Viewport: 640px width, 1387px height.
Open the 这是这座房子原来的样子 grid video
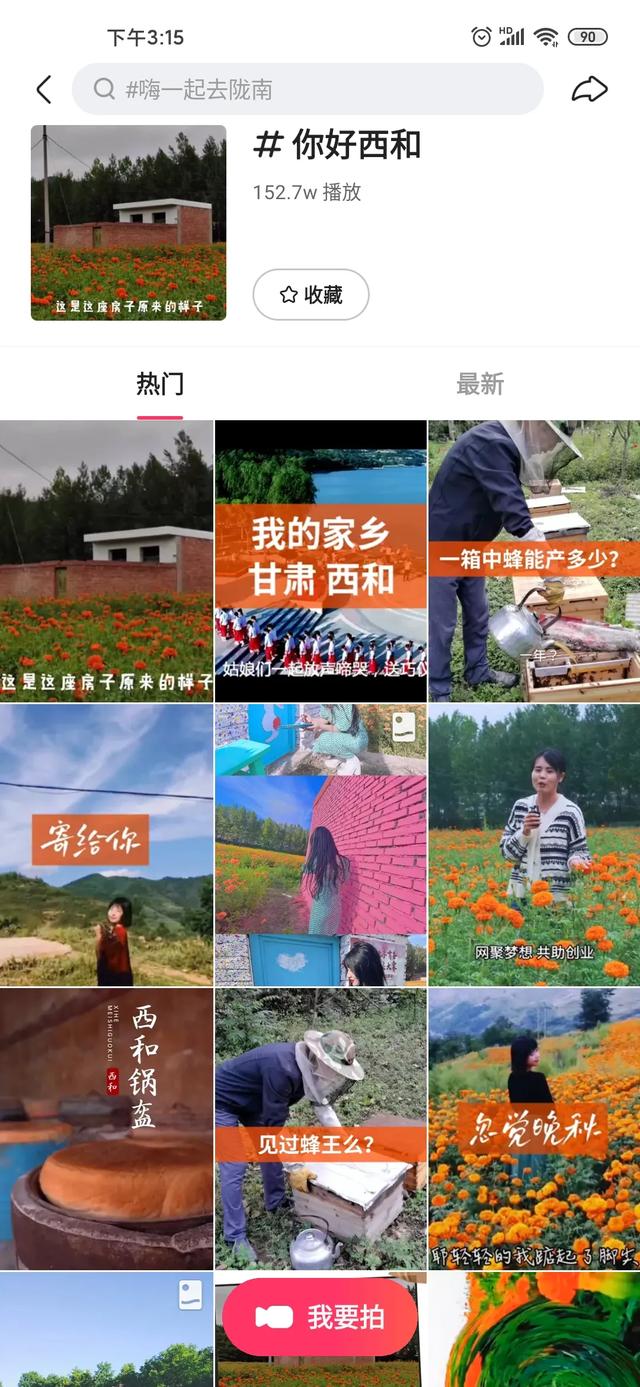coord(106,560)
